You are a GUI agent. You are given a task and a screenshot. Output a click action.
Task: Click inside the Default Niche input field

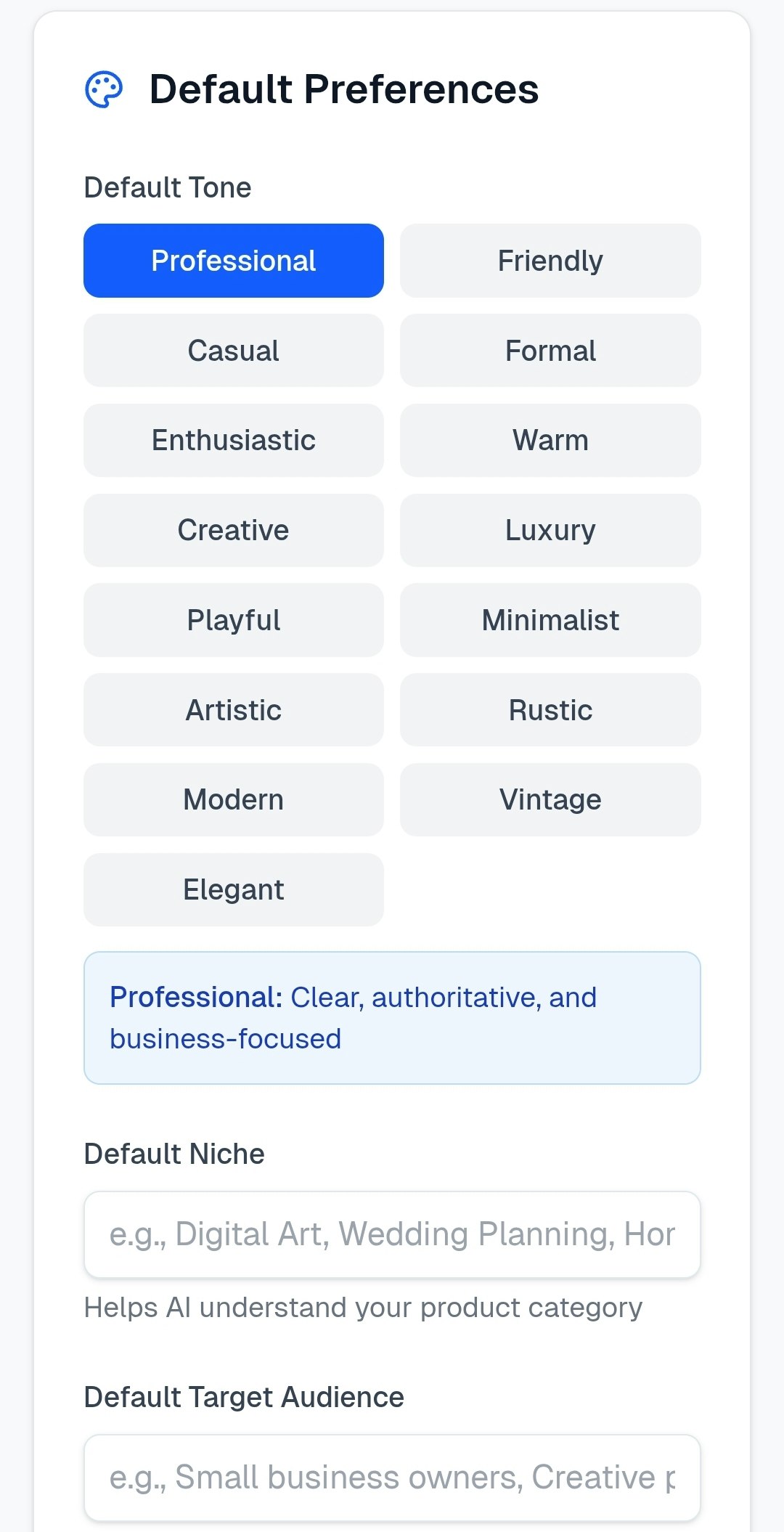click(392, 1234)
